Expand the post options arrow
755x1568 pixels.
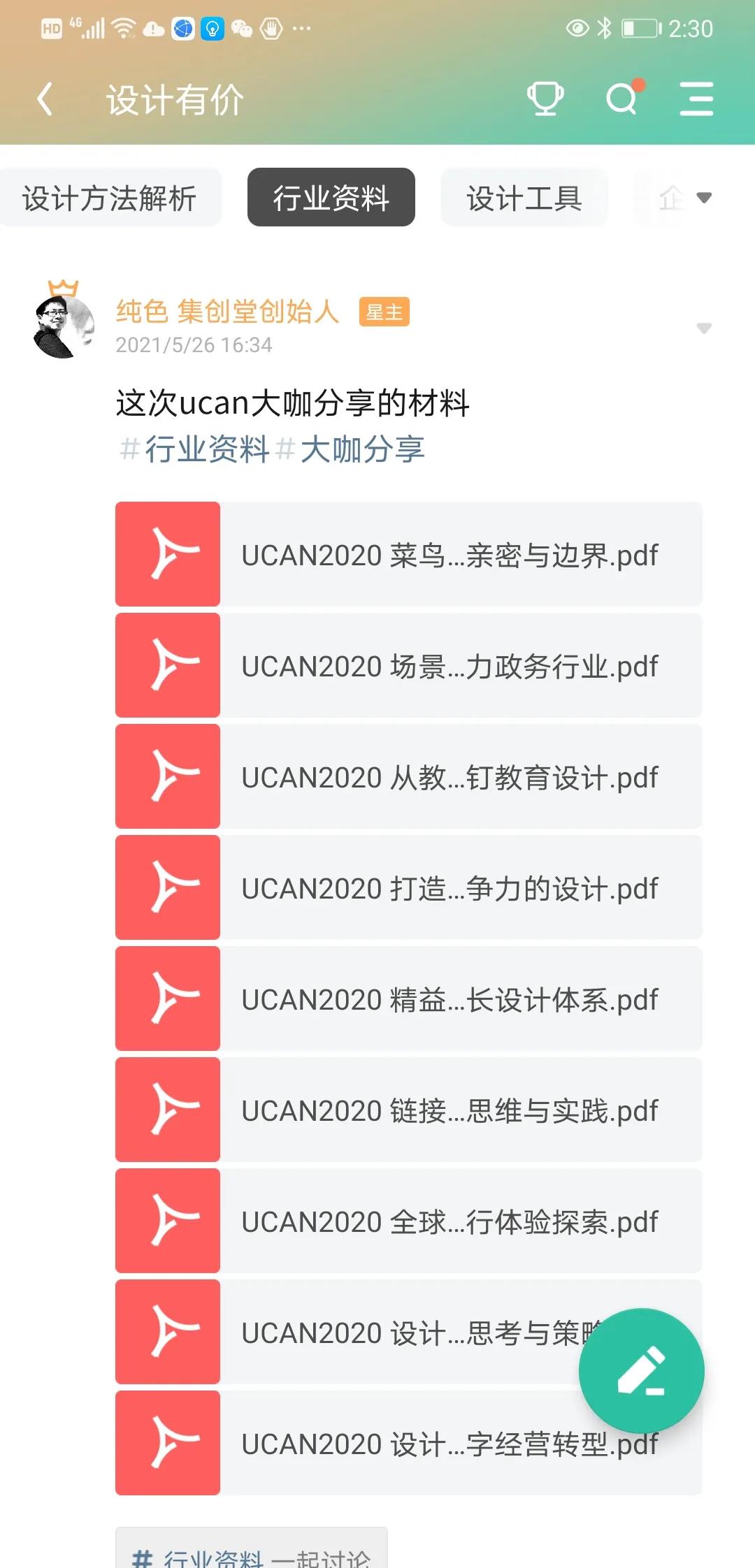[x=703, y=328]
